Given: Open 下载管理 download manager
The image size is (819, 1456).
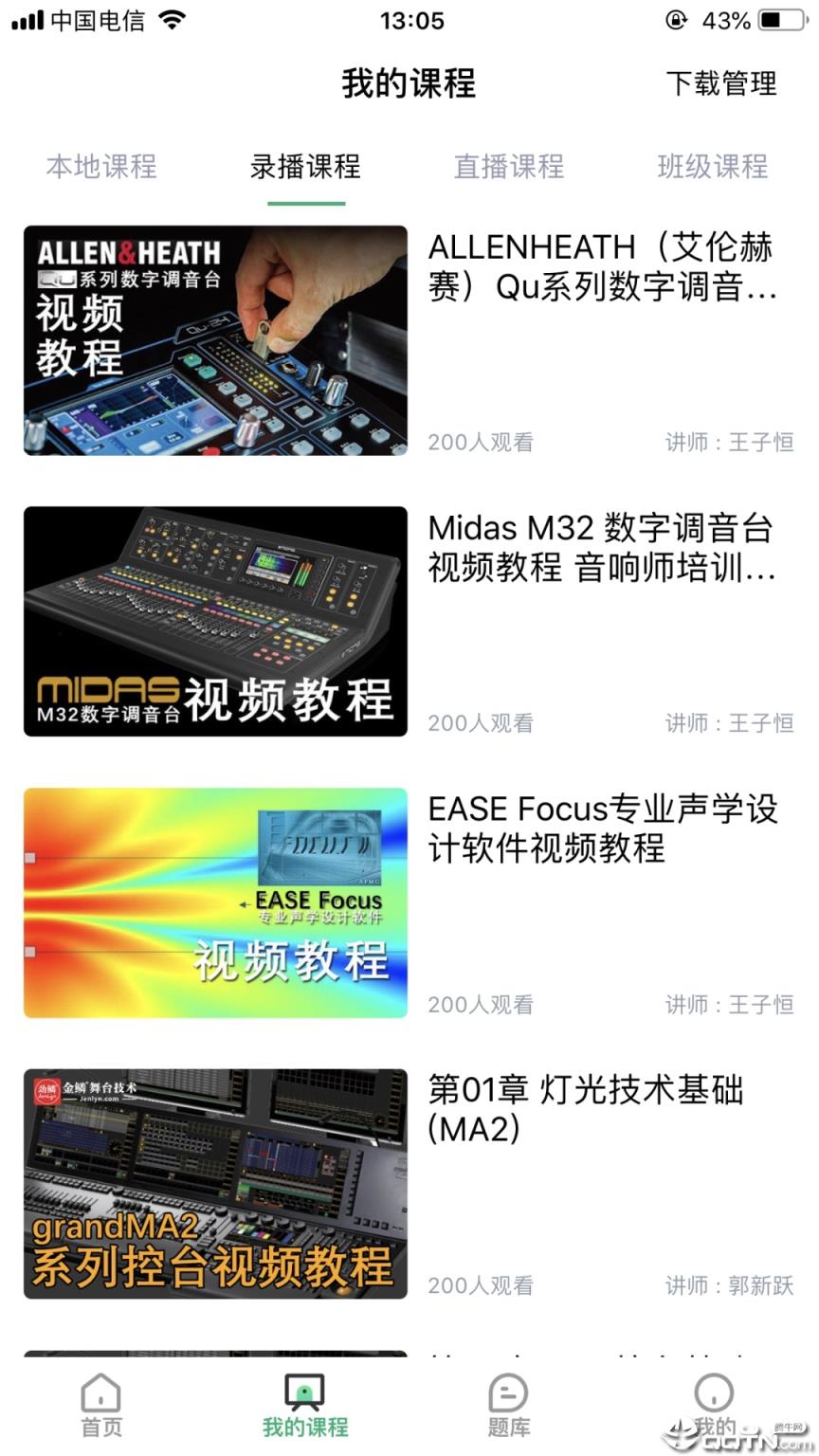Looking at the screenshot, I should (724, 84).
